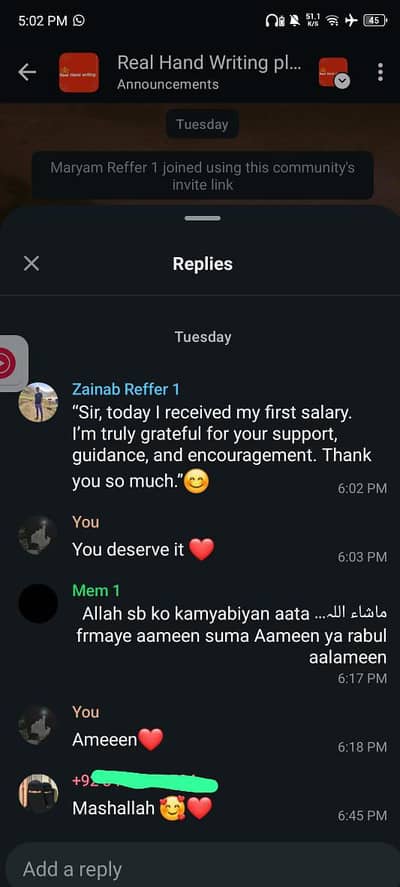Image resolution: width=400 pixels, height=887 pixels.
Task: Open Zainab Reffer 1's profile picture
Action: [x=38, y=402]
